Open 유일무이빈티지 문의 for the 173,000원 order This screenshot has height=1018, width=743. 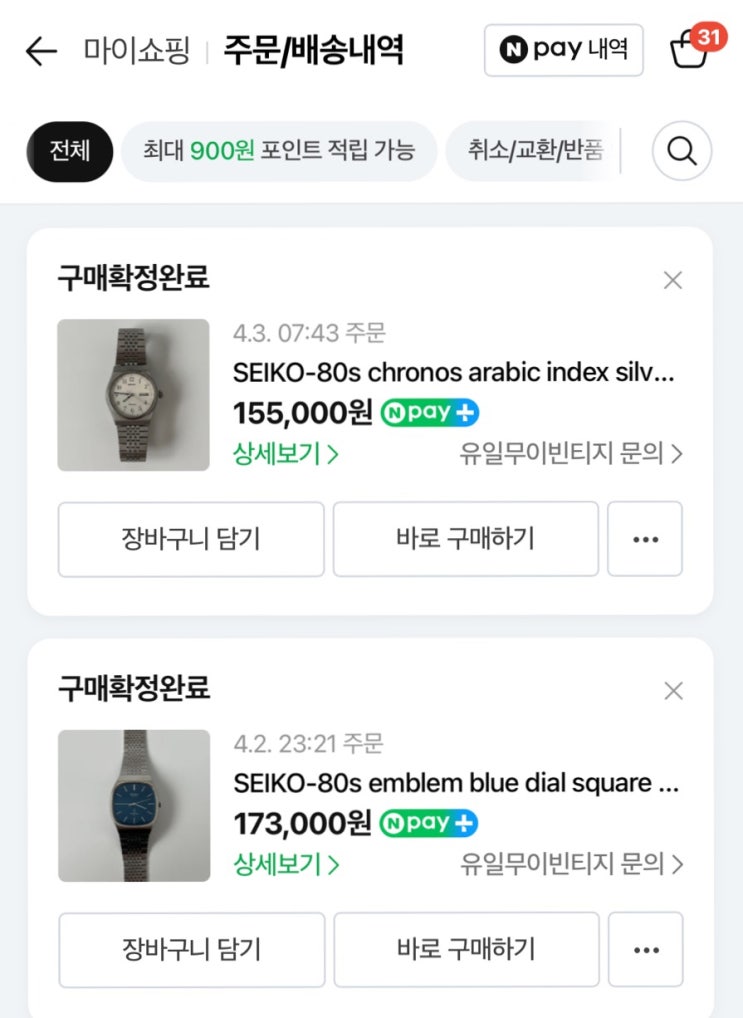coord(571,864)
